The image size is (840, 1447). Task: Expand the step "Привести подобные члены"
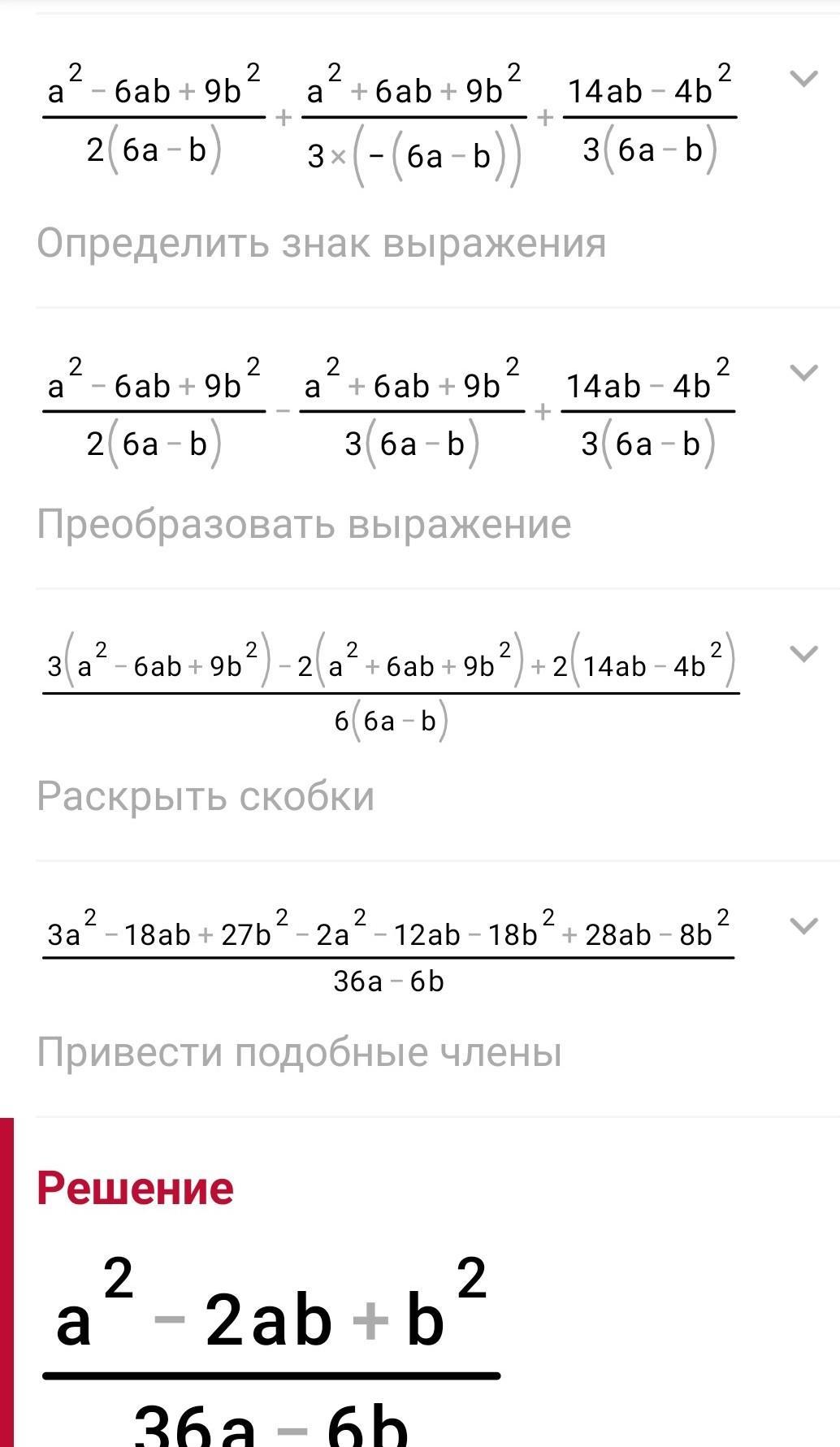click(x=803, y=926)
